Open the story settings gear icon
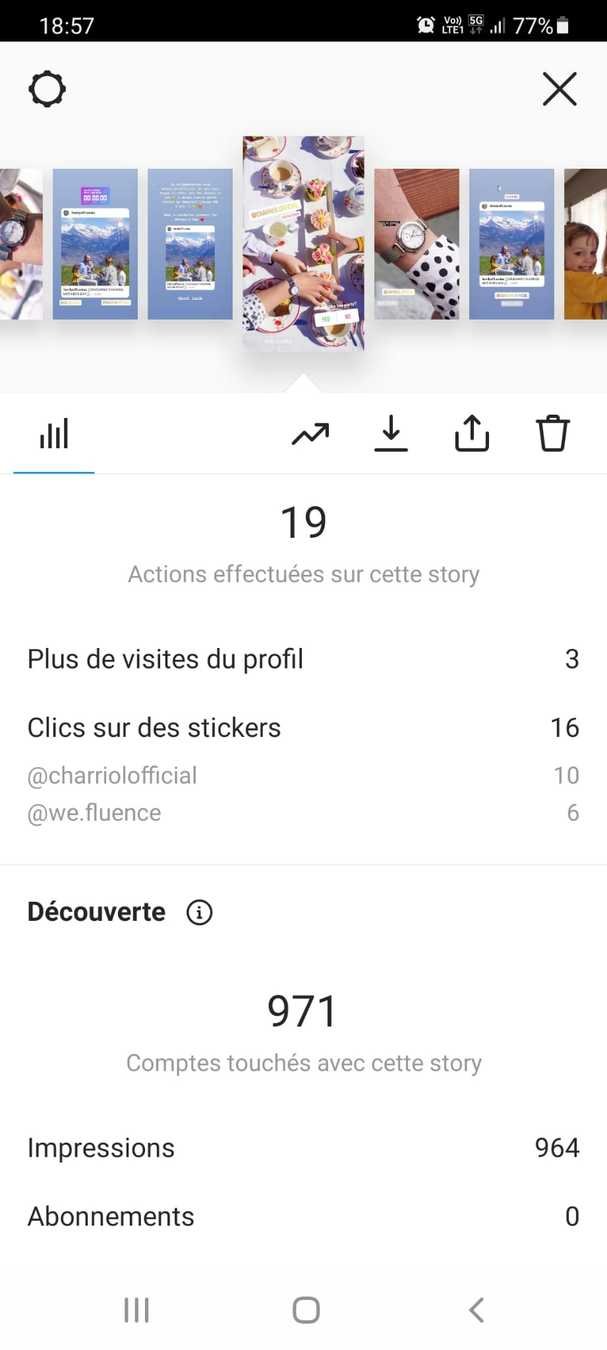 [x=47, y=90]
